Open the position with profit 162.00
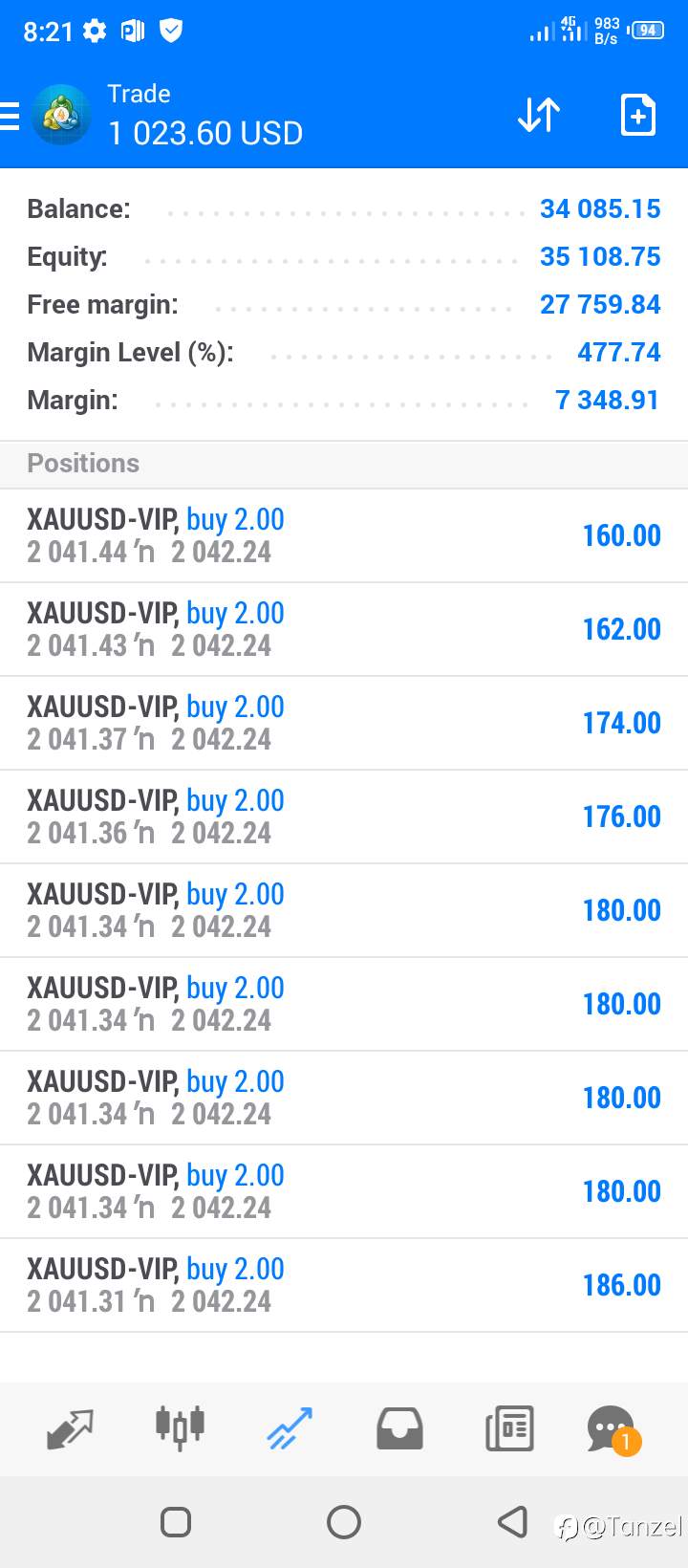688x1568 pixels. [344, 629]
